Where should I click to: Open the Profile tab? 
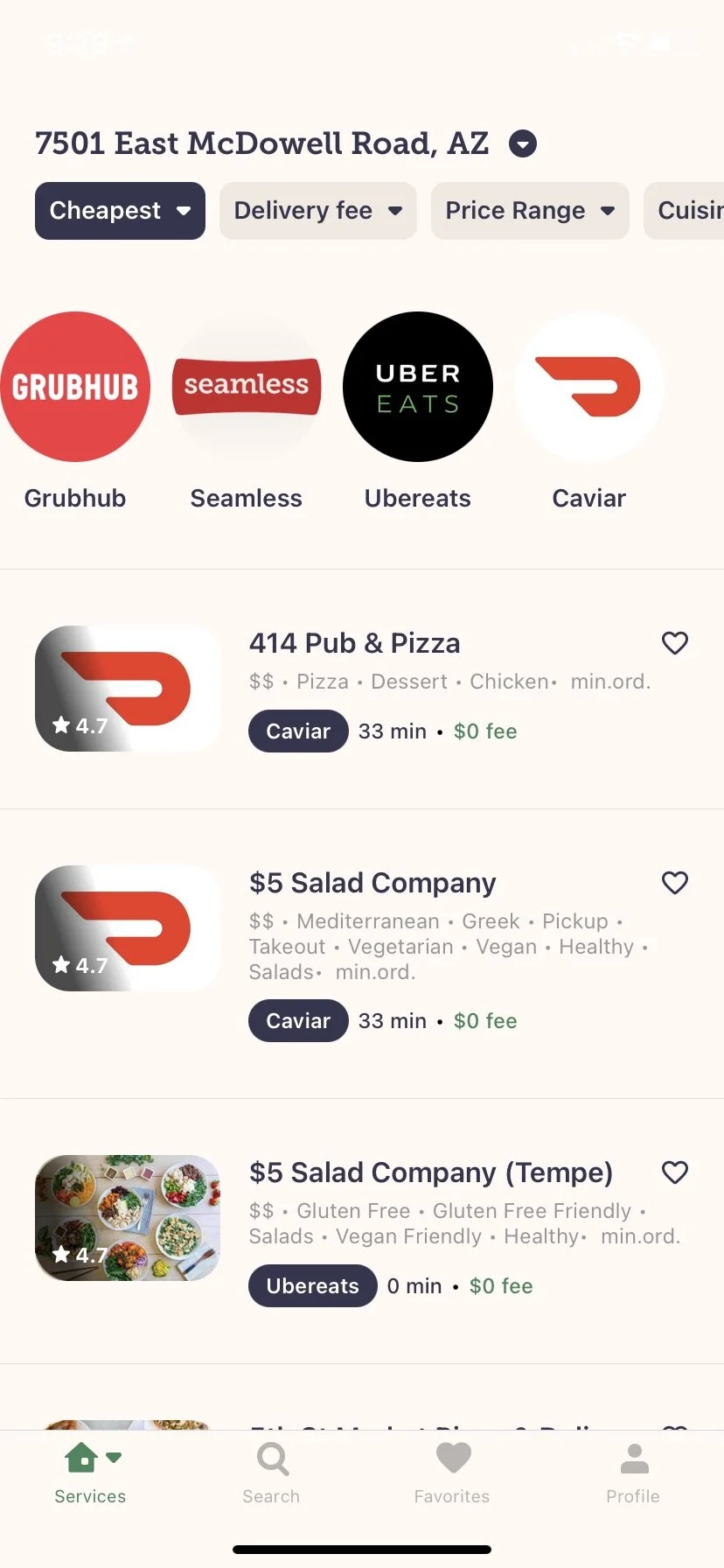tap(633, 1474)
